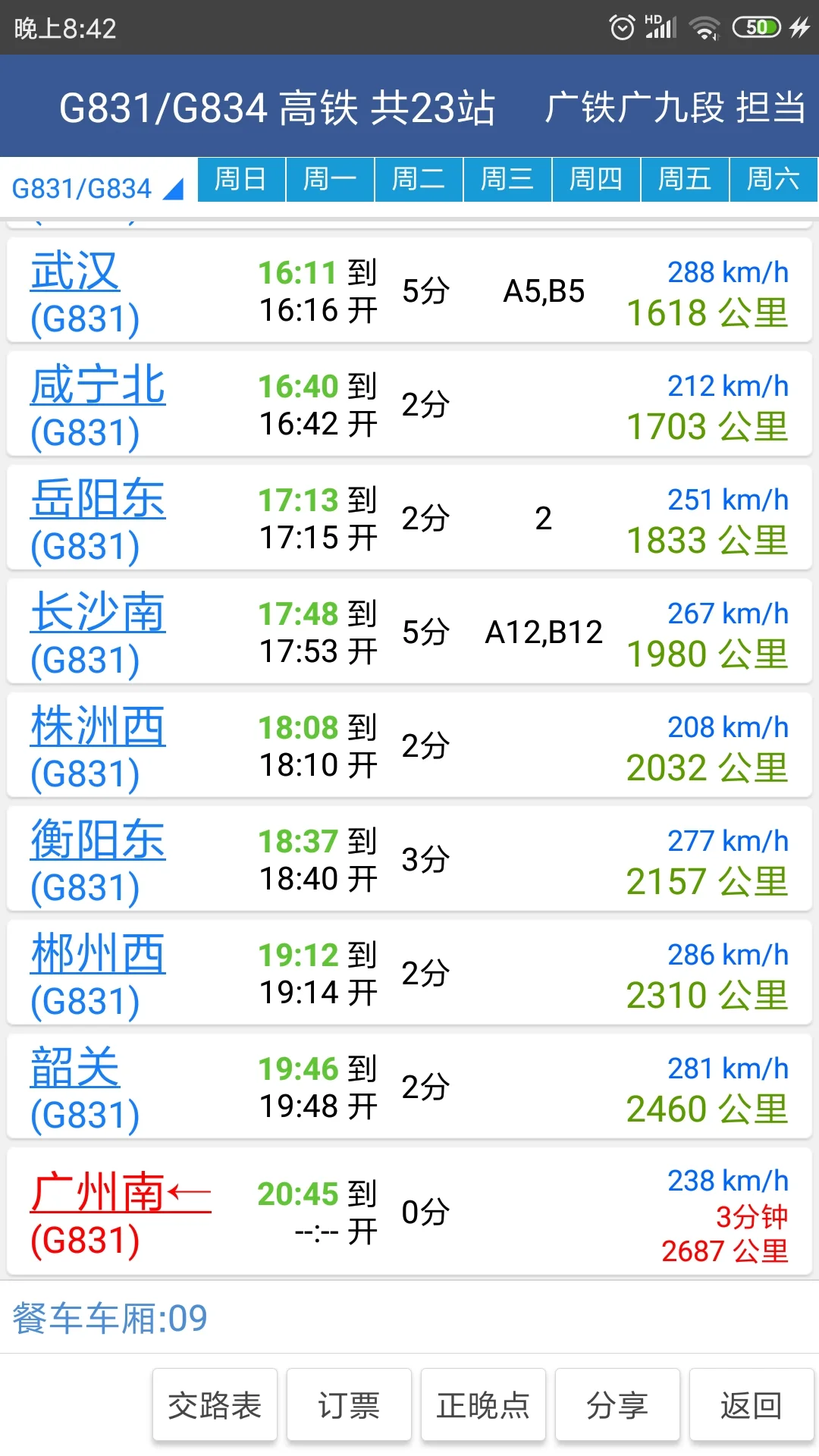Tap 订票 to book tickets
The image size is (819, 1456).
pyautogui.click(x=349, y=1405)
